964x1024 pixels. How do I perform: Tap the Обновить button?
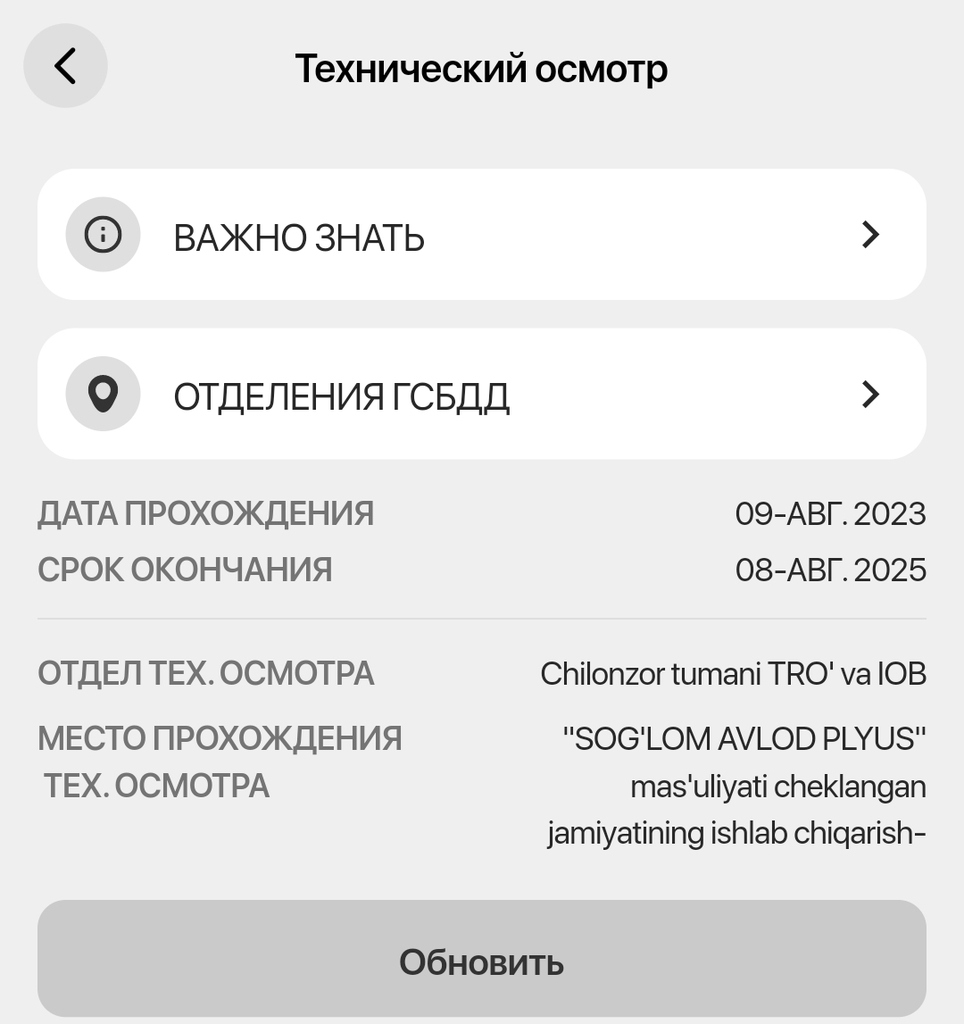tap(481, 960)
